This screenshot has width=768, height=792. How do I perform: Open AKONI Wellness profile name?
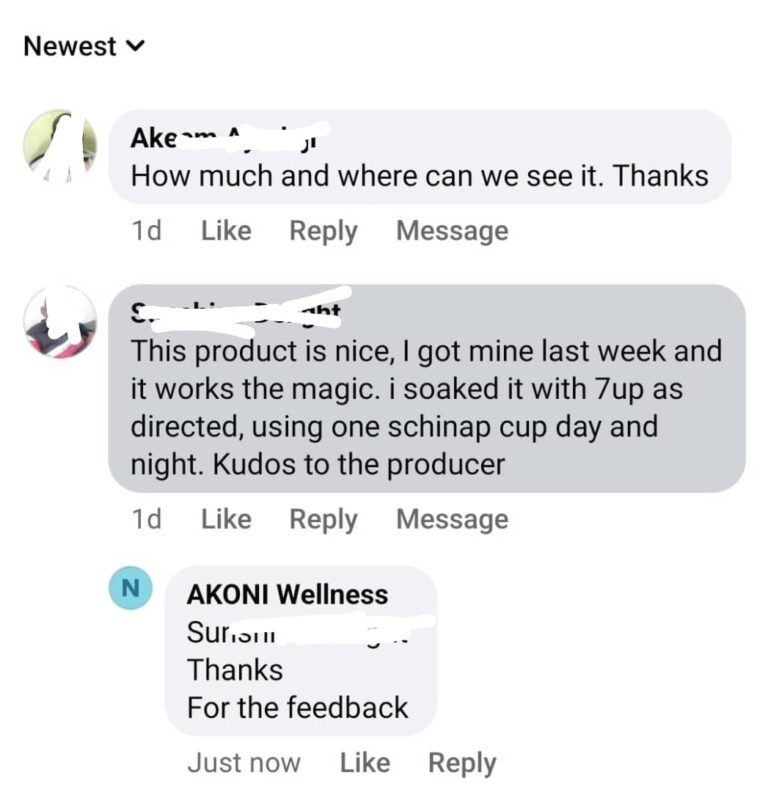[287, 594]
